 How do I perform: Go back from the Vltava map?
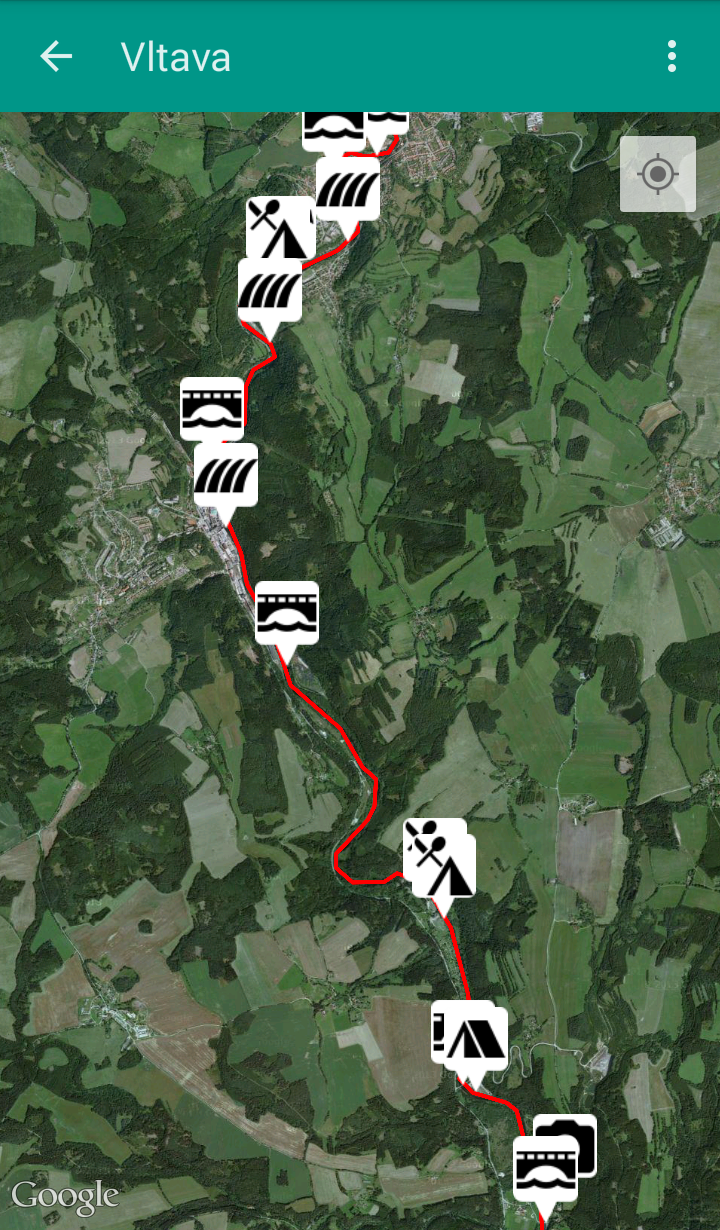[x=56, y=56]
